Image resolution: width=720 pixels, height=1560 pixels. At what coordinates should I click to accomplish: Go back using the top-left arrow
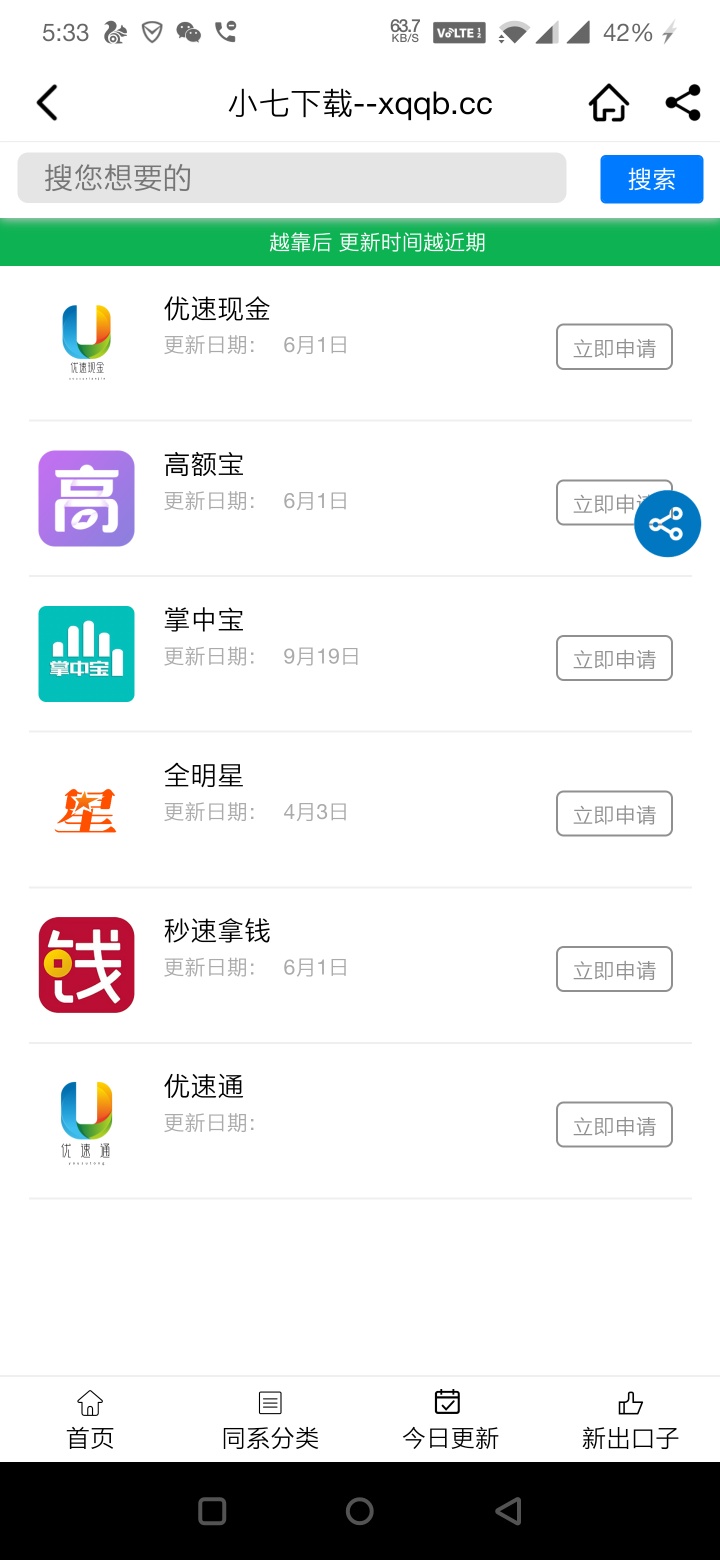coord(47,103)
